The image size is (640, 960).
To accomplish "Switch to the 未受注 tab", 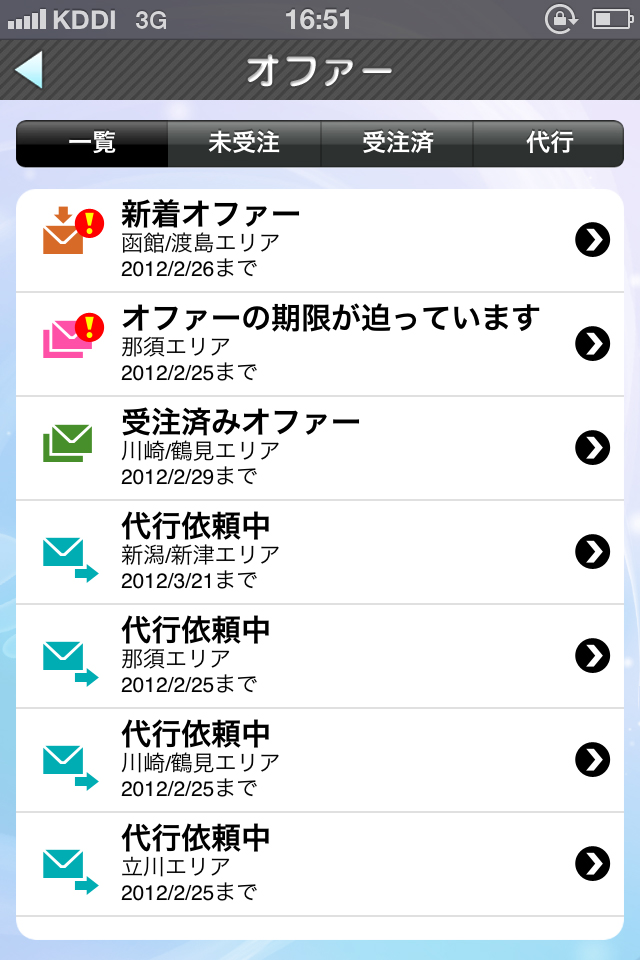I will (x=244, y=143).
